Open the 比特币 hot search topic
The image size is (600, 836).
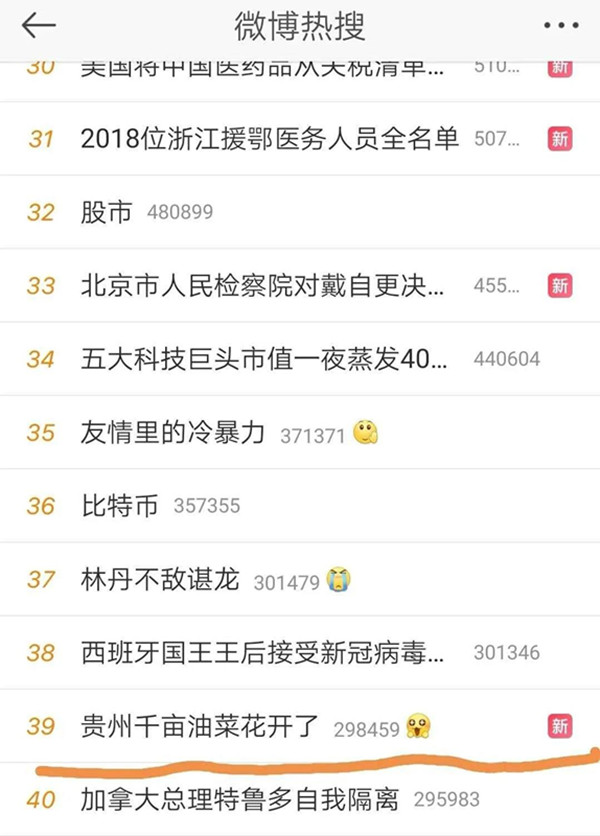coord(120,505)
